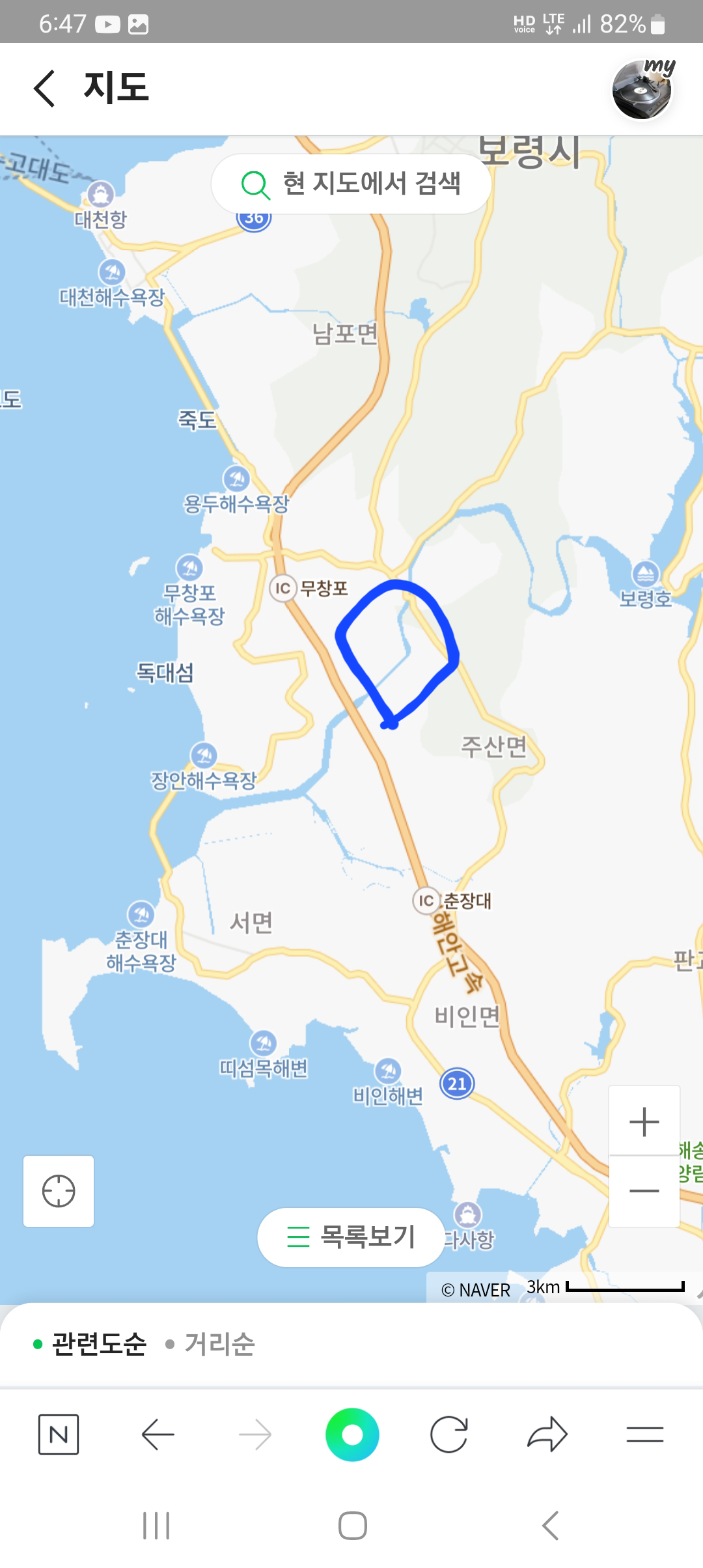The width and height of the screenshot is (703, 1568).
Task: Tap 현 지도에서 검색 button
Action: pyautogui.click(x=351, y=184)
